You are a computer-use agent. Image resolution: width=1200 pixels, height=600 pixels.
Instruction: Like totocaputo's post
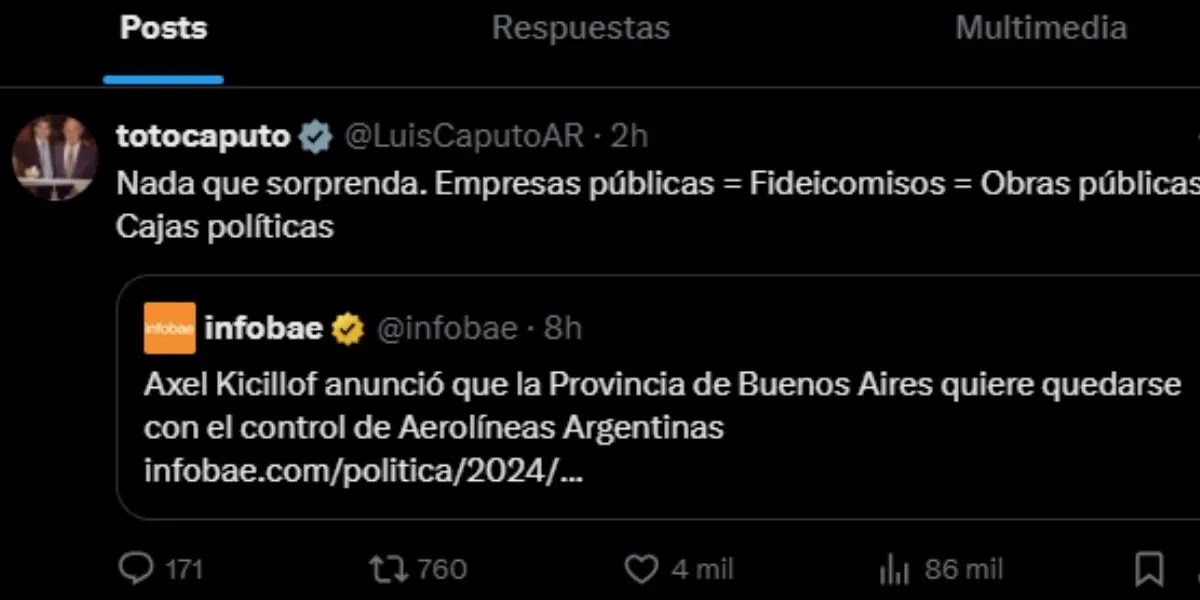click(x=641, y=569)
